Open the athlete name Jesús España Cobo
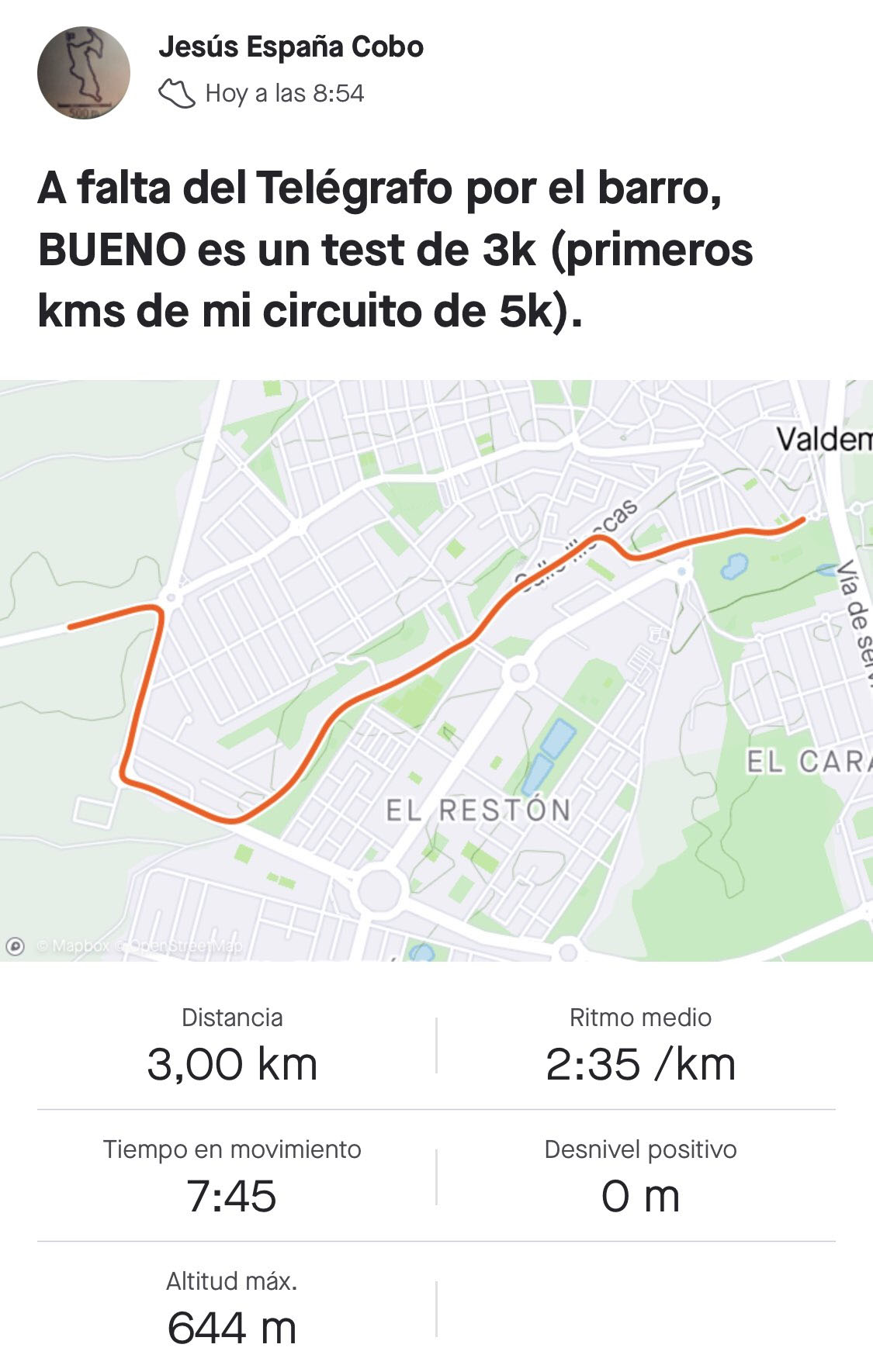The image size is (873, 1372). [x=291, y=47]
